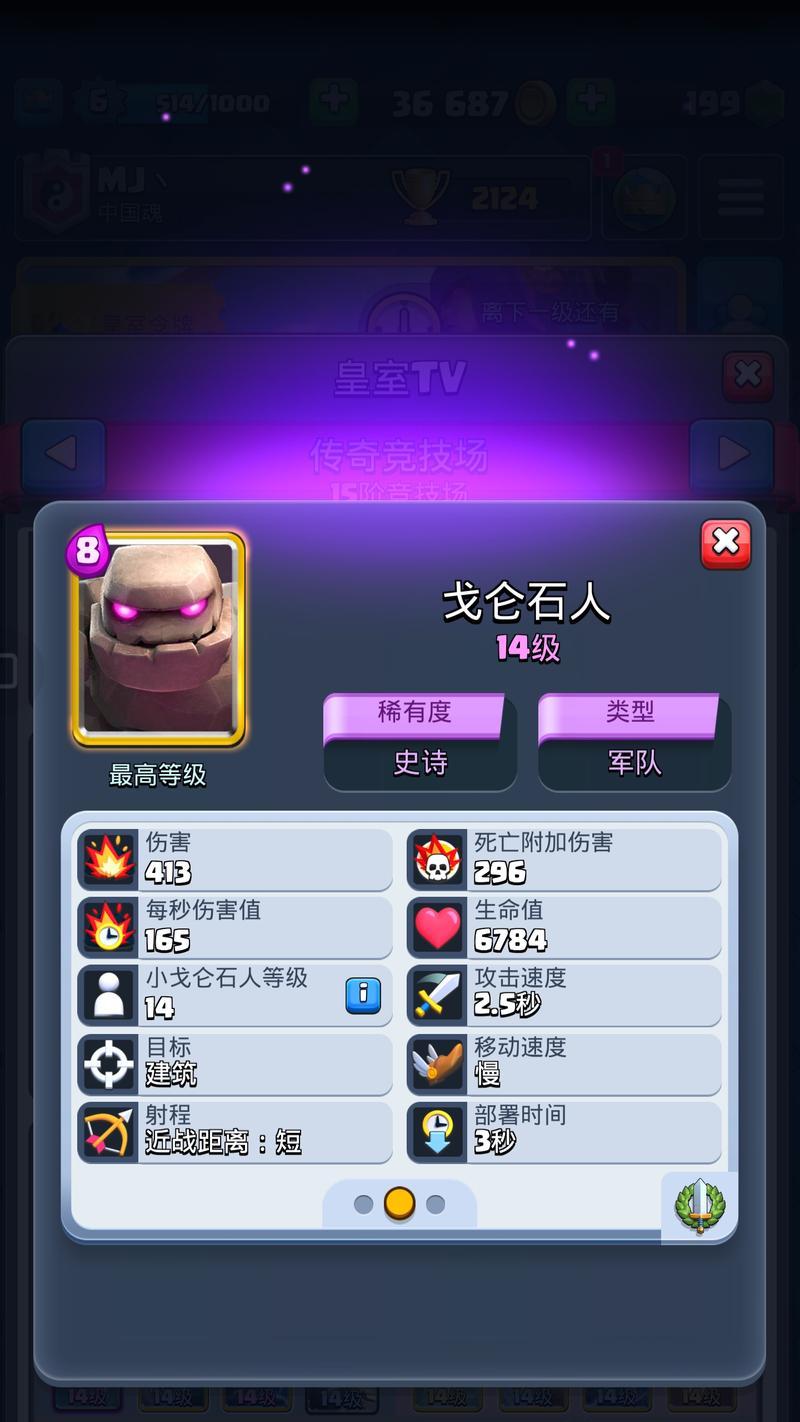The image size is (800, 1422).
Task: Tap the 稀有度 史诗 rarity box
Action: pyautogui.click(x=419, y=741)
